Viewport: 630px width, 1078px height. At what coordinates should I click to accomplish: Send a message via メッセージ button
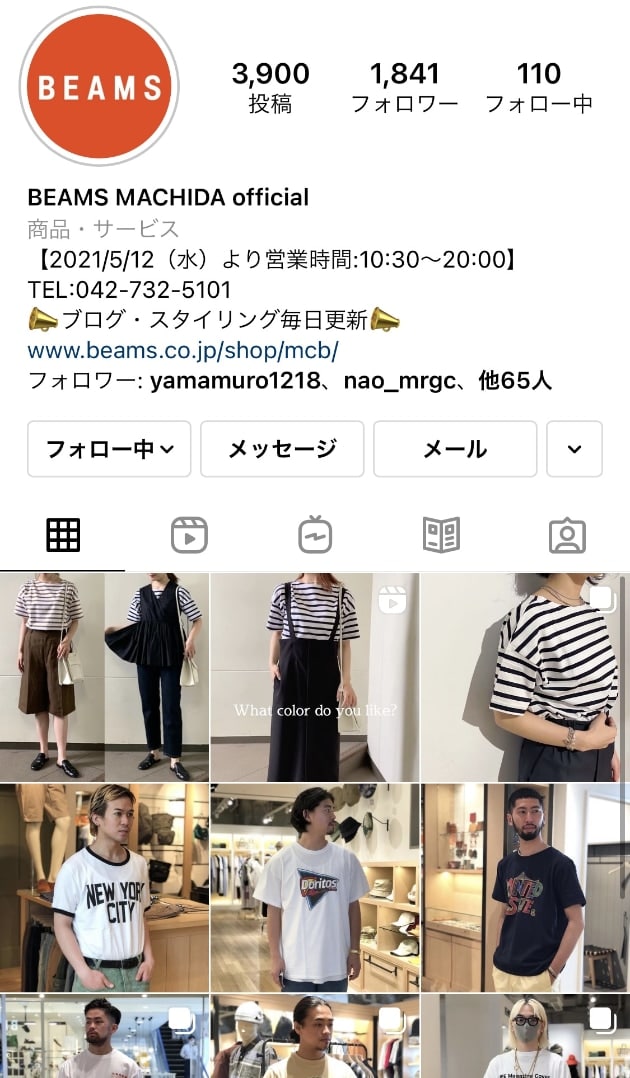tap(282, 449)
